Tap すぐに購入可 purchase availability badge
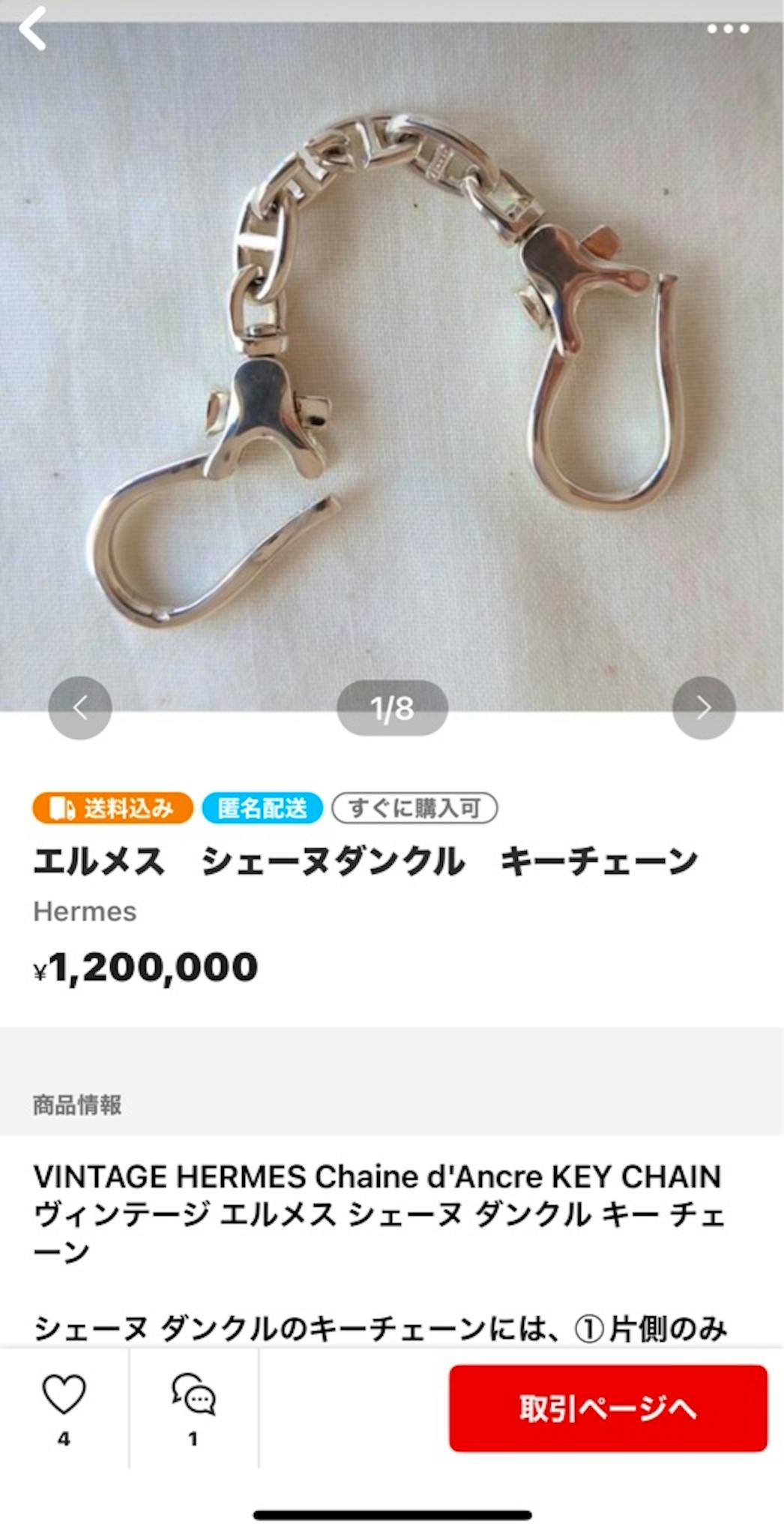784x1536 pixels. coord(416,808)
